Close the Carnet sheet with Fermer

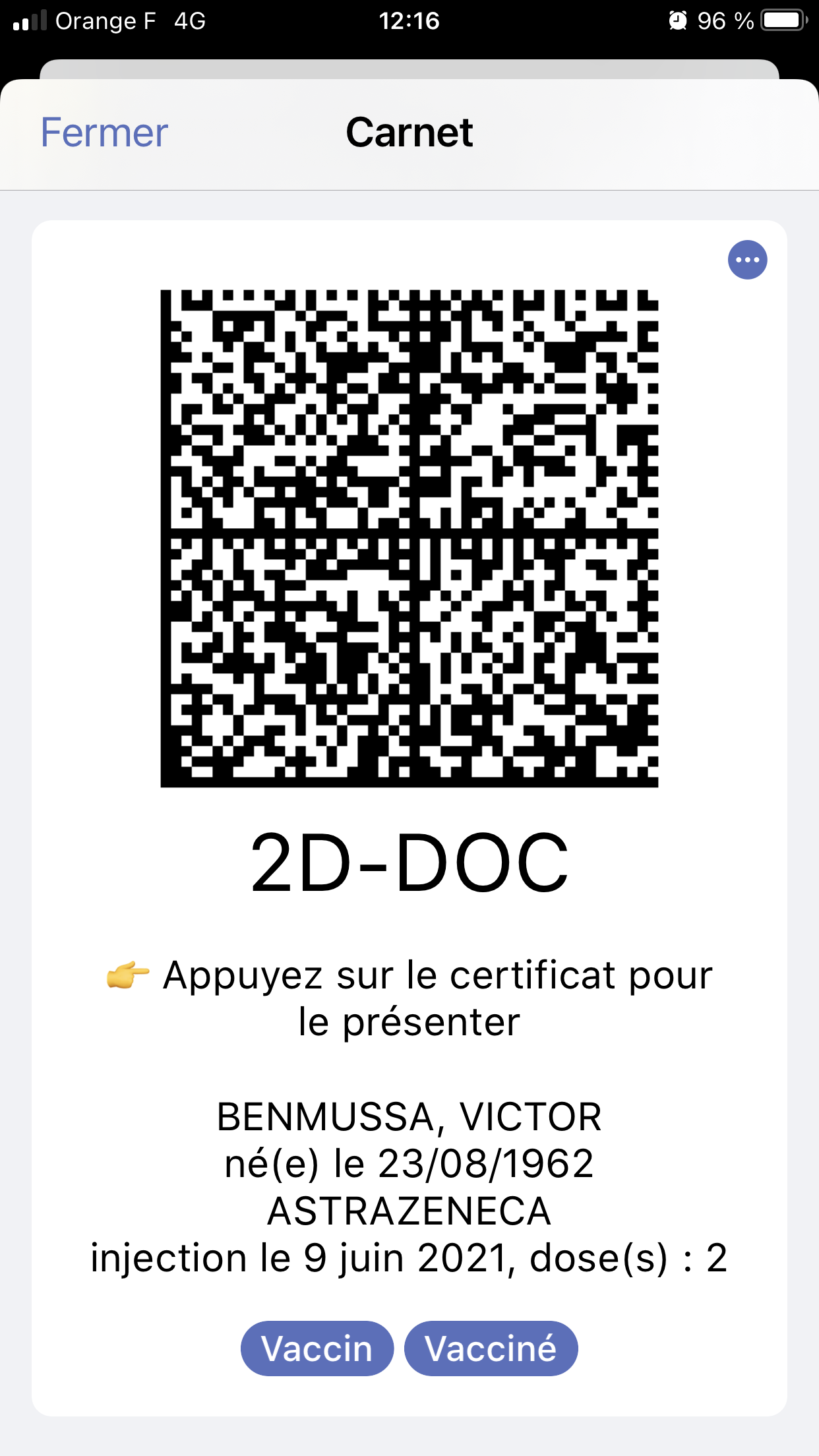(104, 133)
